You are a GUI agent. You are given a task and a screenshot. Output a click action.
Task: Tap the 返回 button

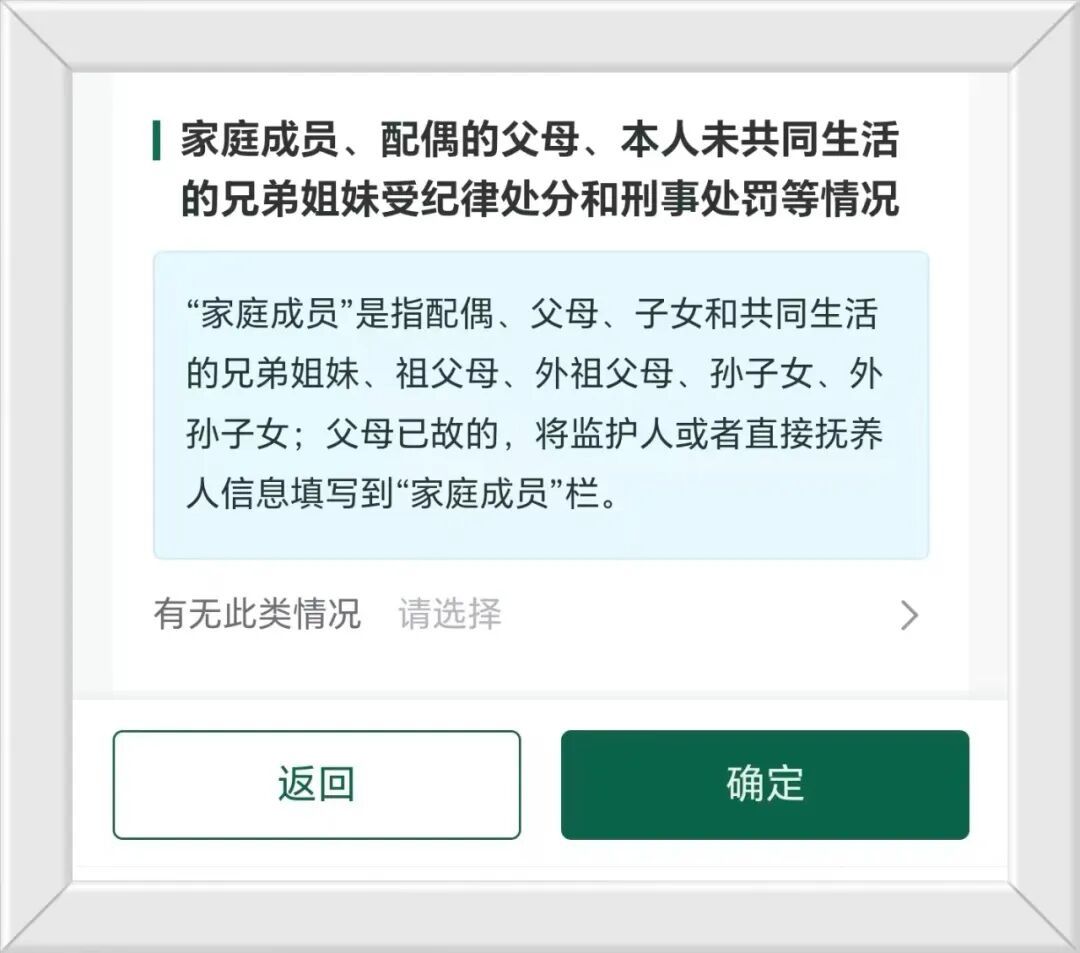pos(316,785)
